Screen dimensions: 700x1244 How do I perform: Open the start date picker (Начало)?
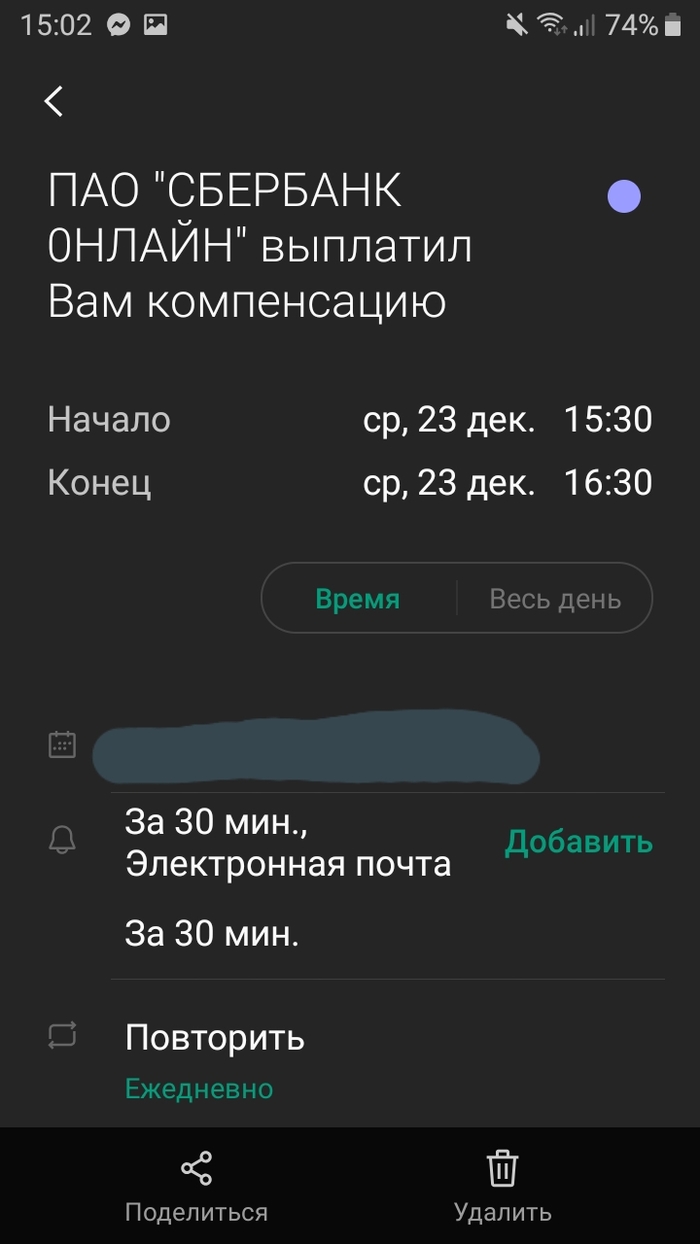click(x=447, y=420)
